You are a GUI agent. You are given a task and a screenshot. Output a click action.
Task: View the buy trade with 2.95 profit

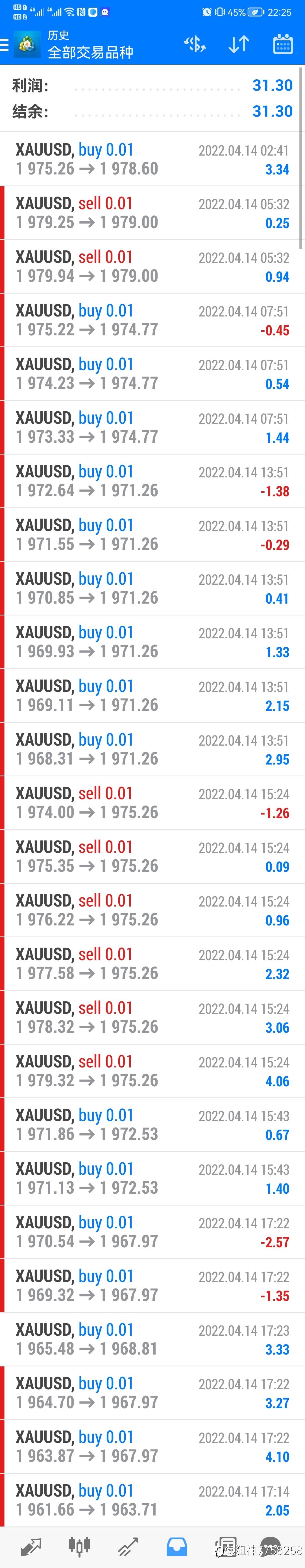152,749
